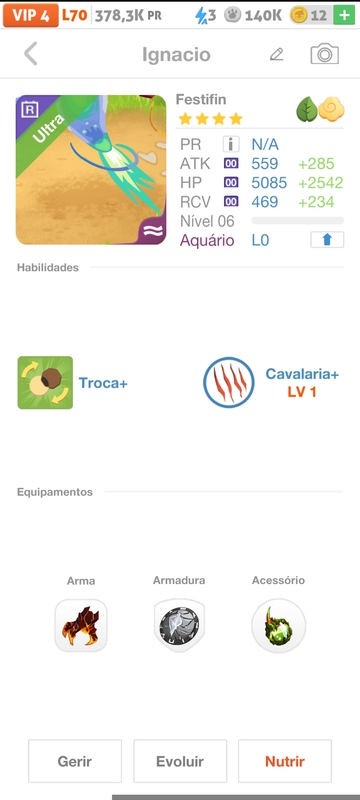Edit the name Ignacio with pencil icon
This screenshot has width=360, height=800.
click(x=277, y=54)
